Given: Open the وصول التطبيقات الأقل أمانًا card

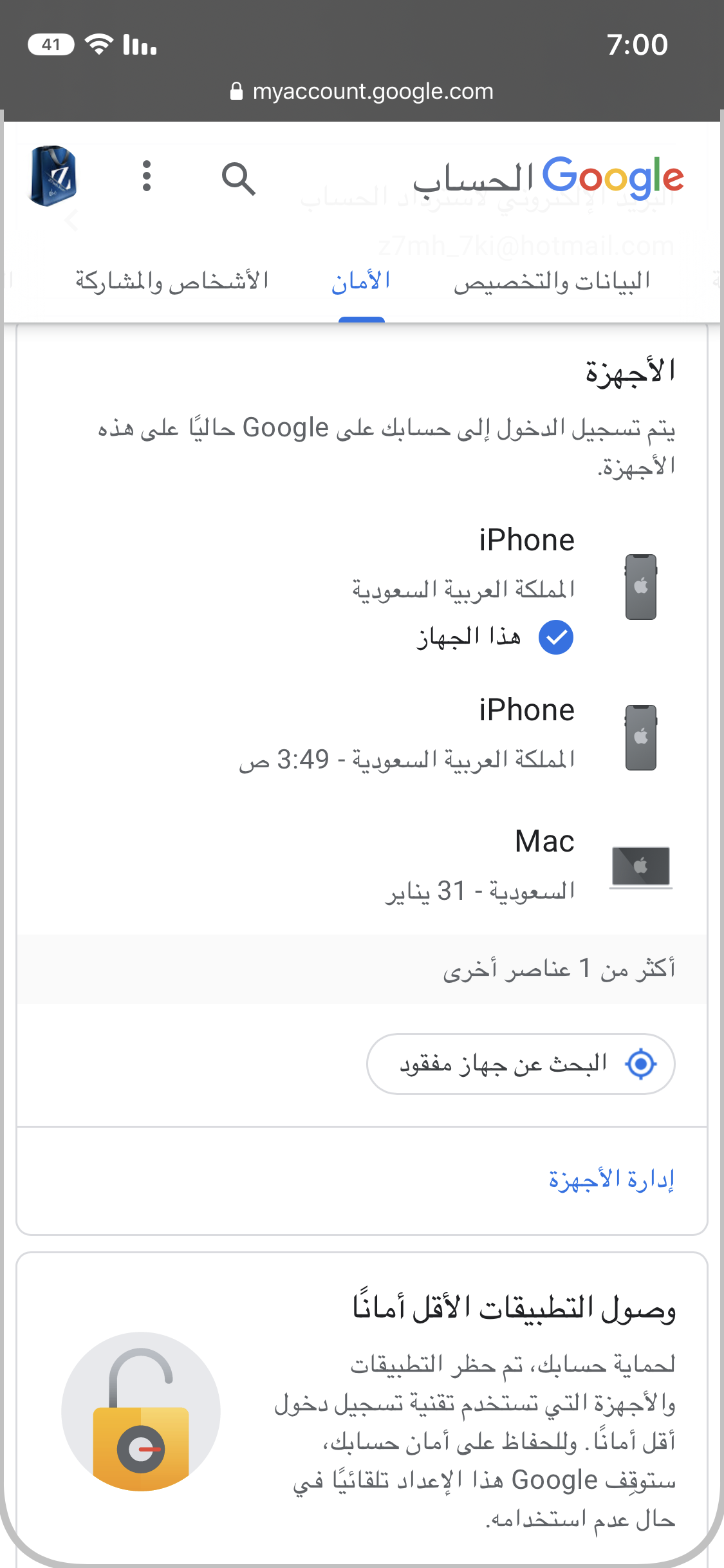Looking at the screenshot, I should (362, 1410).
